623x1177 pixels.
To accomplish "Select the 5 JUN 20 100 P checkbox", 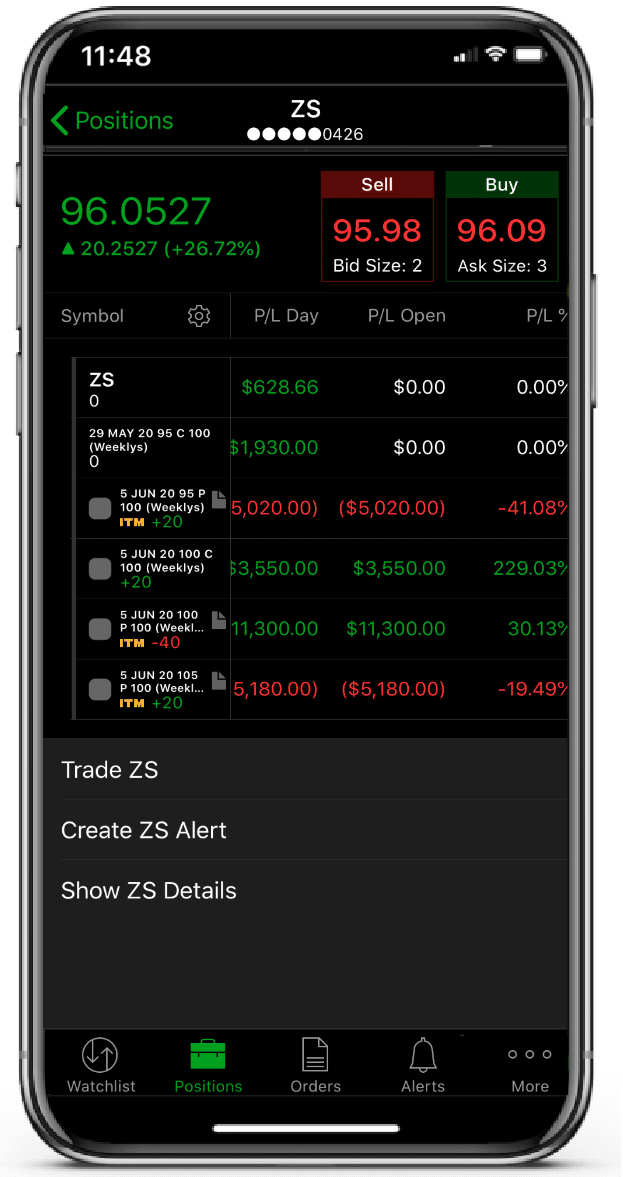I will click(101, 628).
